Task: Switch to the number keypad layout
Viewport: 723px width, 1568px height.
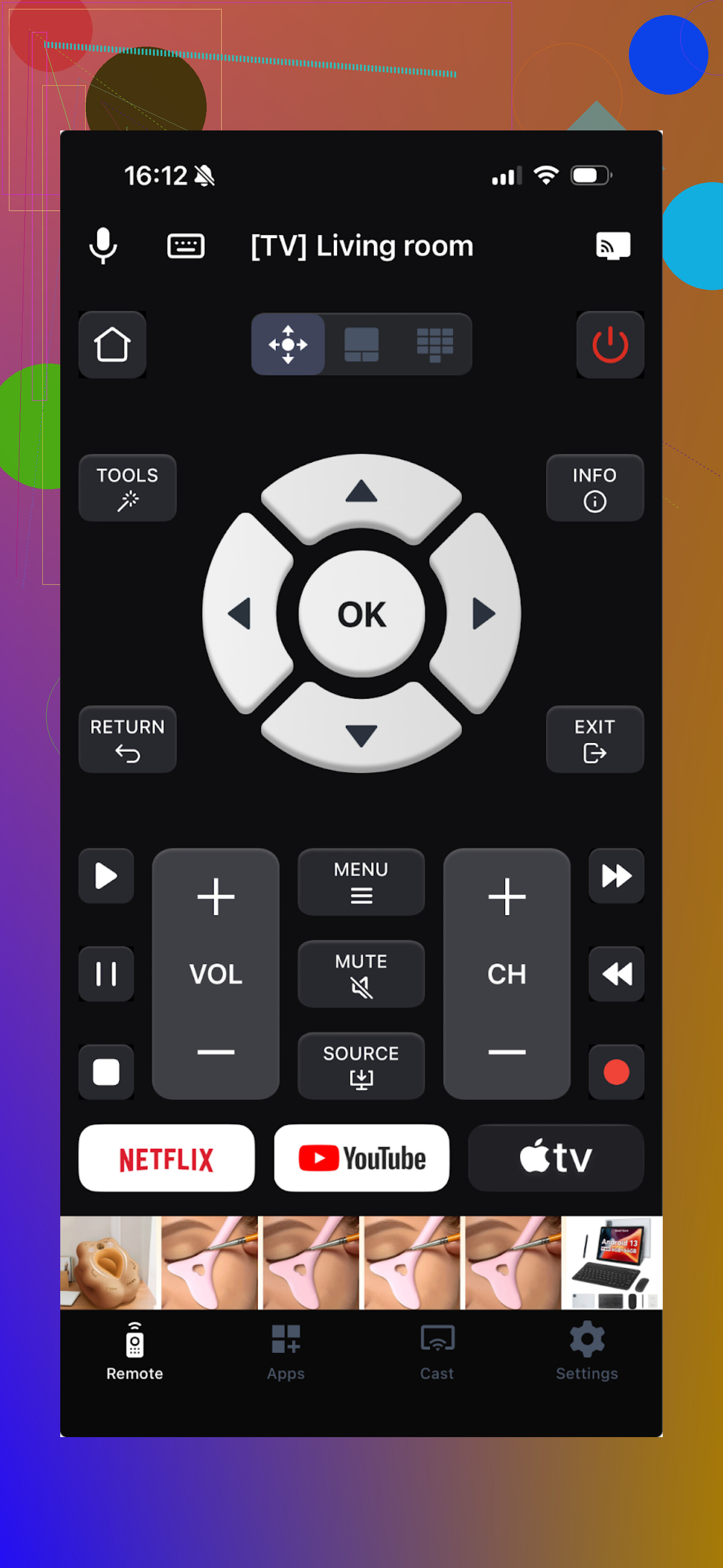Action: pyautogui.click(x=434, y=345)
